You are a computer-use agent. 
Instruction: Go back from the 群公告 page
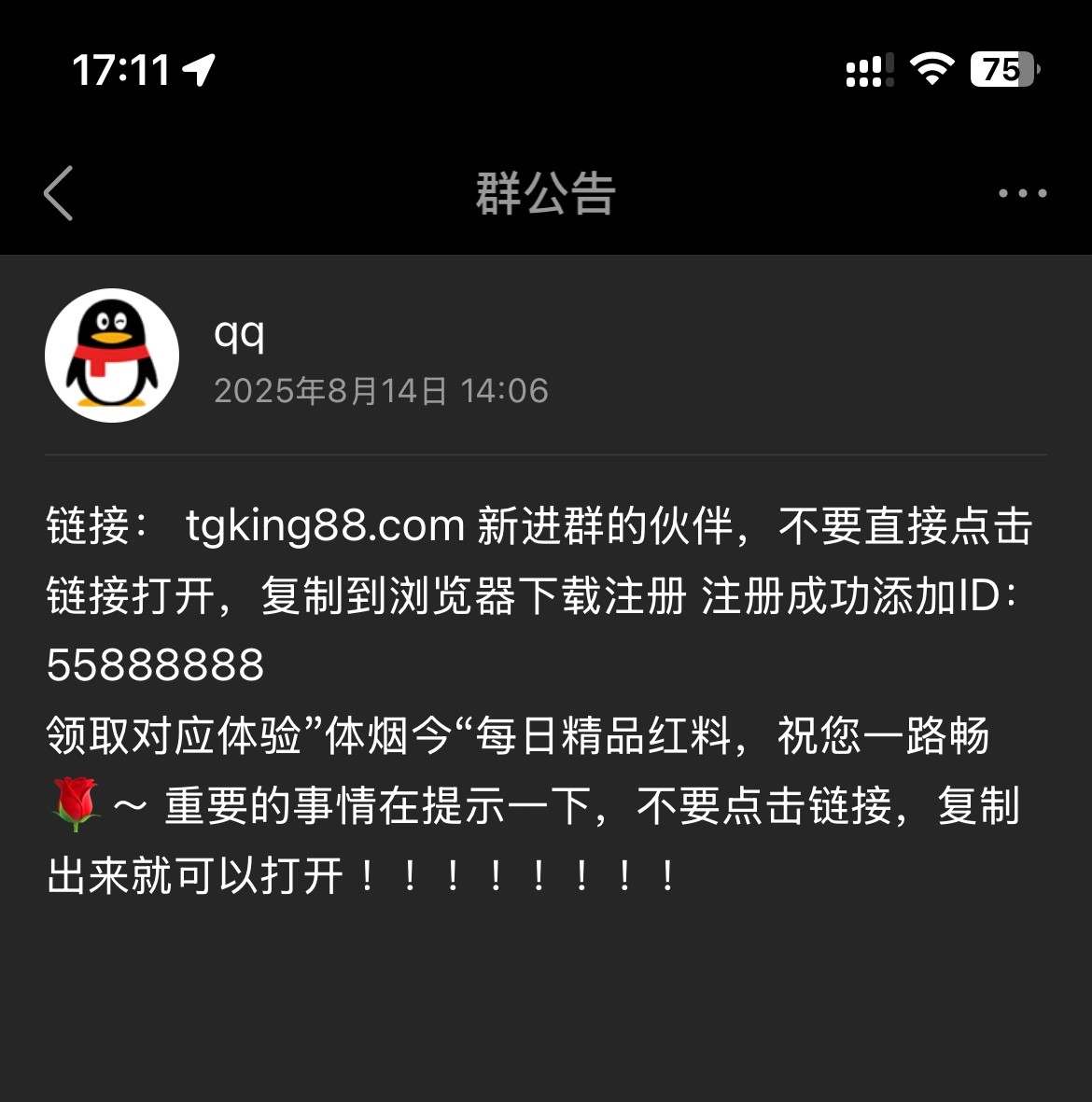[58, 193]
